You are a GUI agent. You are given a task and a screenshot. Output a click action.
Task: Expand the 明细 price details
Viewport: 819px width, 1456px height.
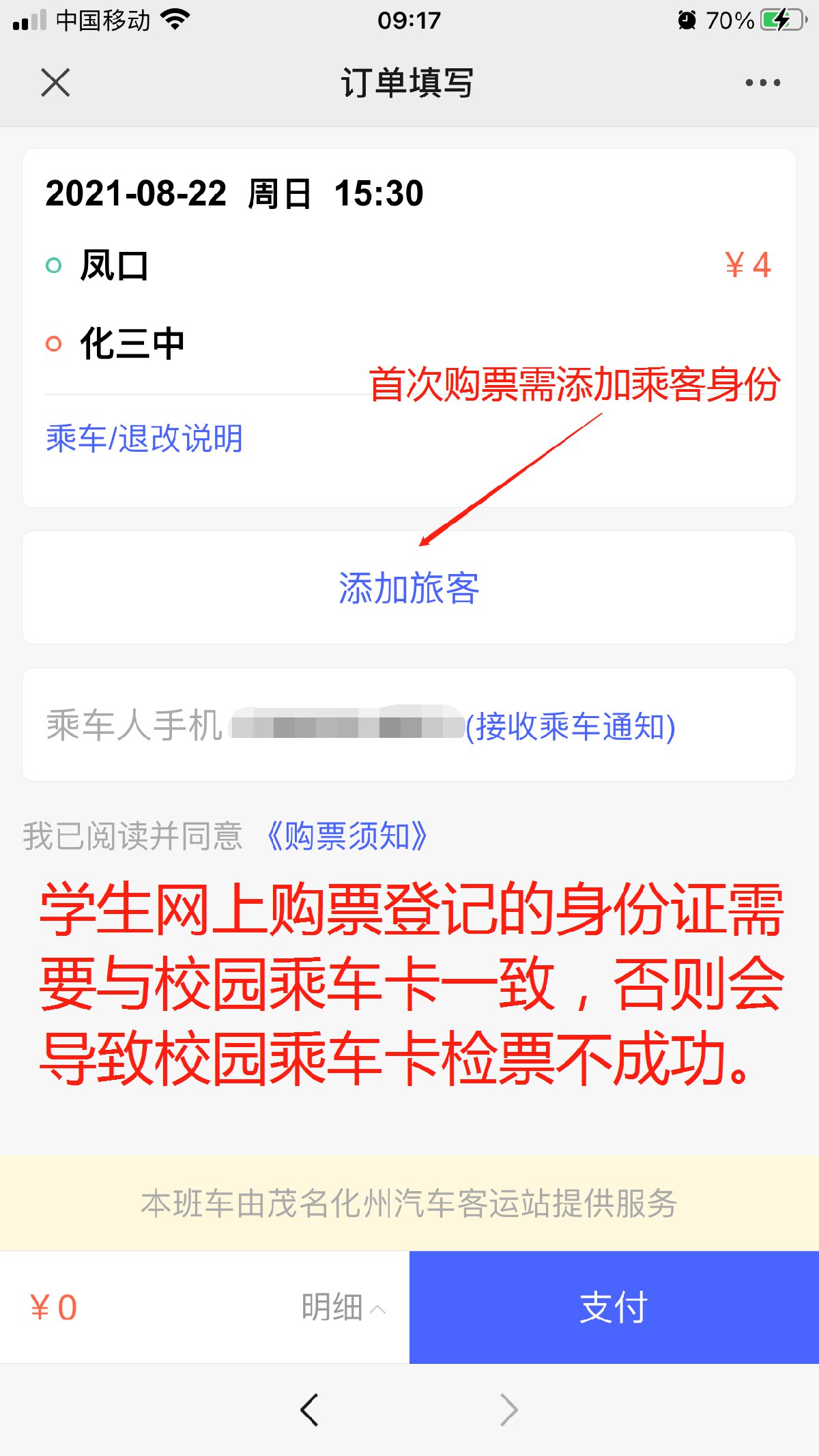point(343,1308)
